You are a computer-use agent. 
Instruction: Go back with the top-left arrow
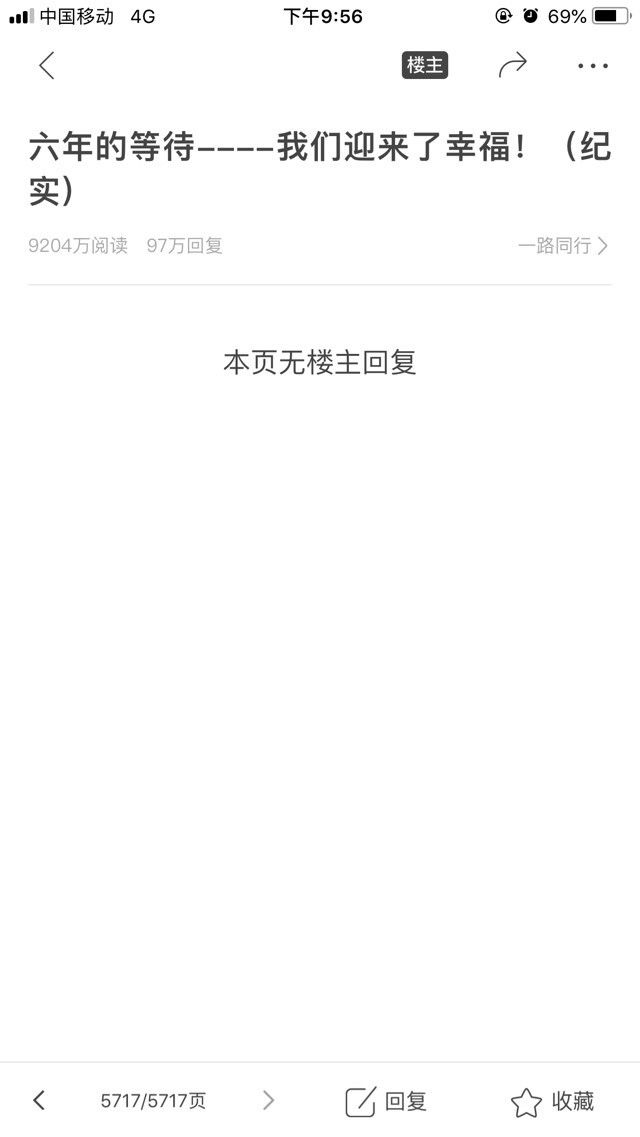47,66
